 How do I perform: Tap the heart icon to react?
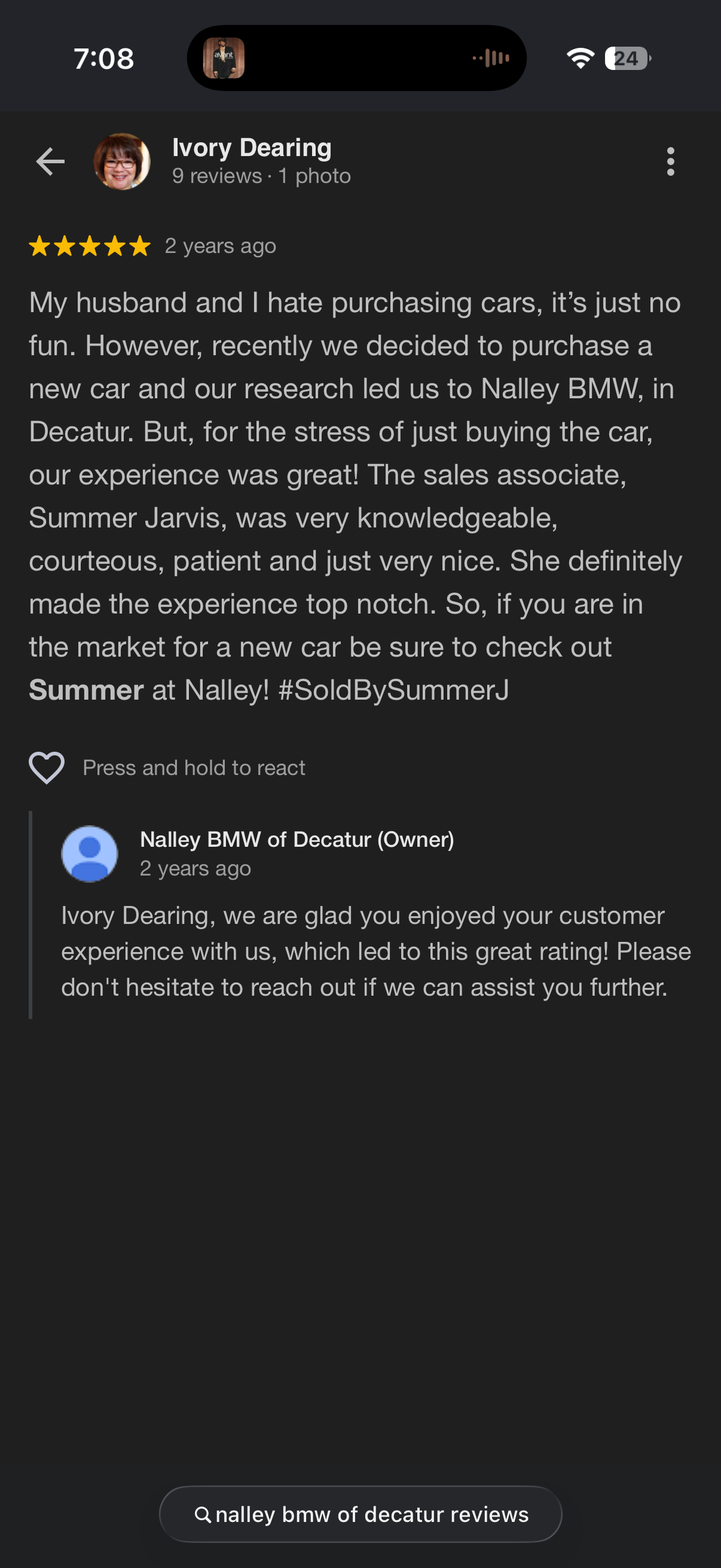click(x=47, y=768)
